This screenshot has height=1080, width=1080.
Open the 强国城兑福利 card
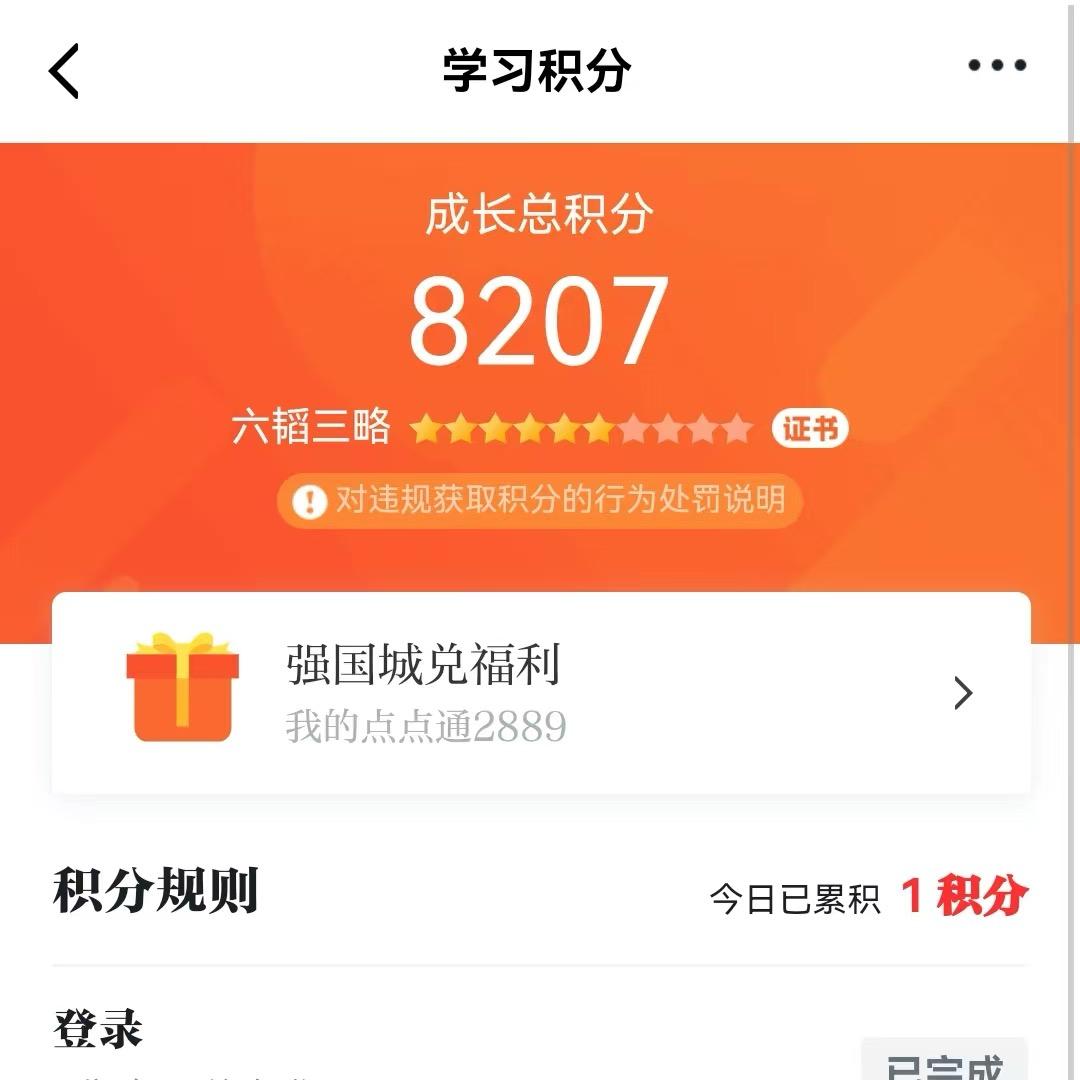(540, 693)
